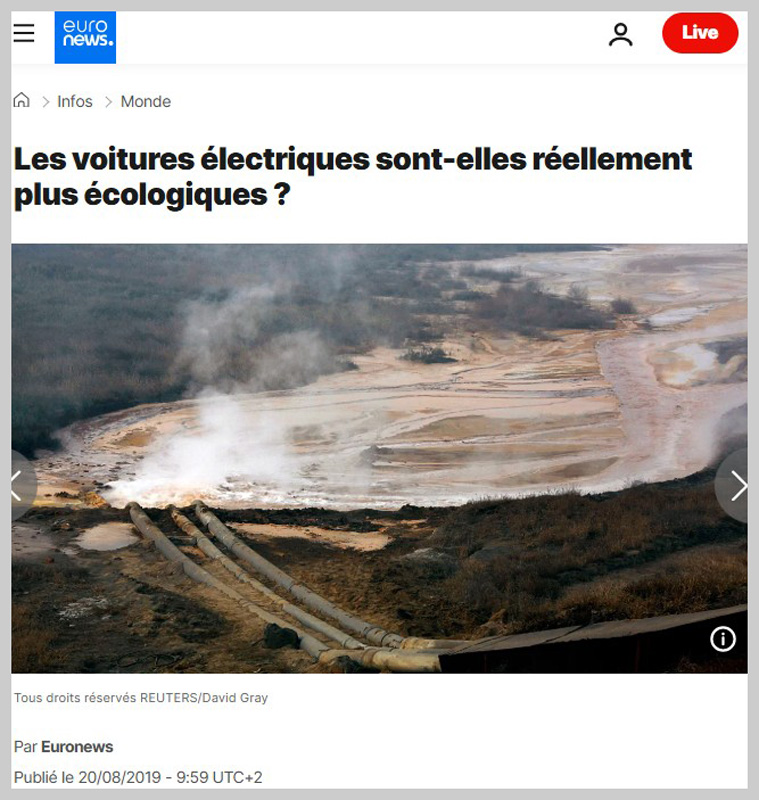The image size is (759, 800).
Task: Display image info via the info icon
Action: [x=722, y=640]
